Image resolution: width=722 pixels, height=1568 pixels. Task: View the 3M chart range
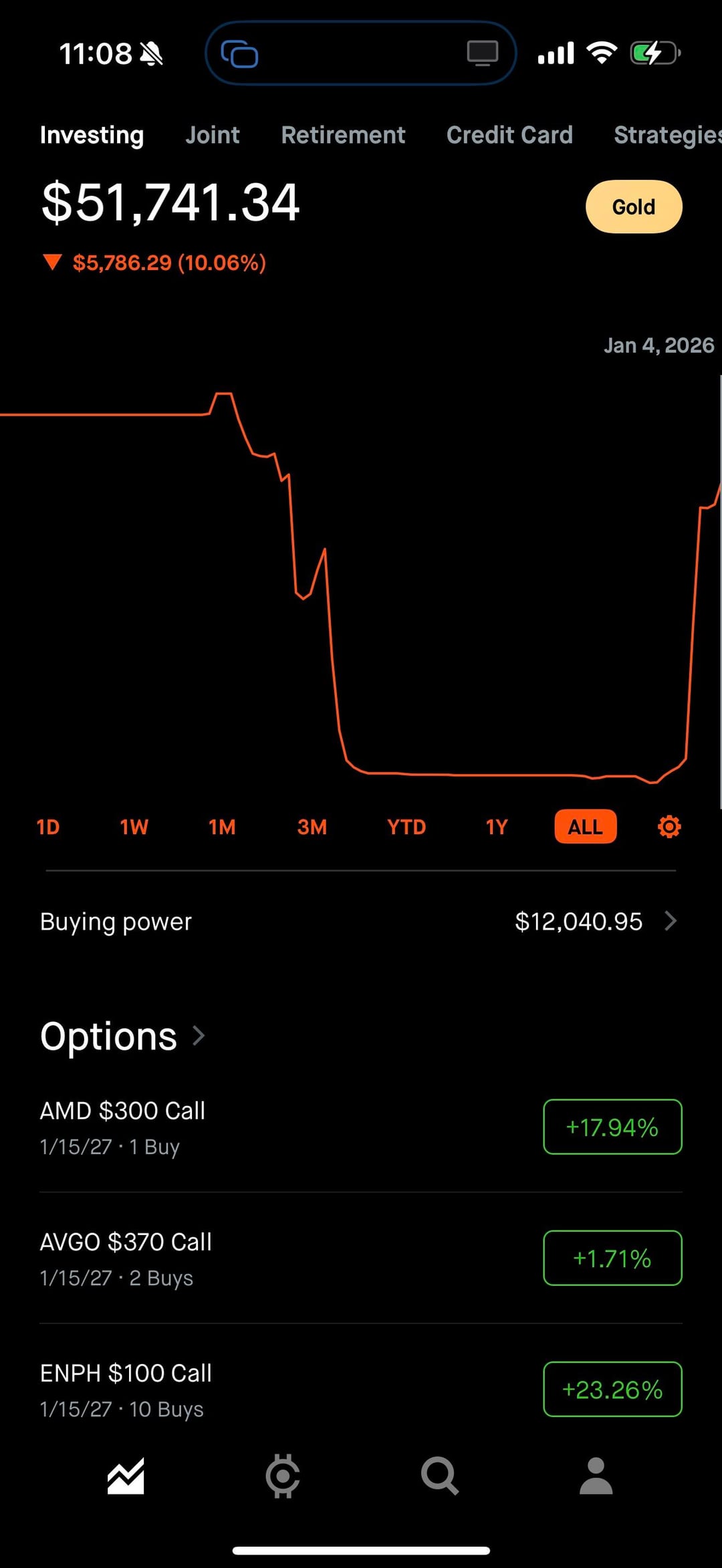tap(312, 827)
